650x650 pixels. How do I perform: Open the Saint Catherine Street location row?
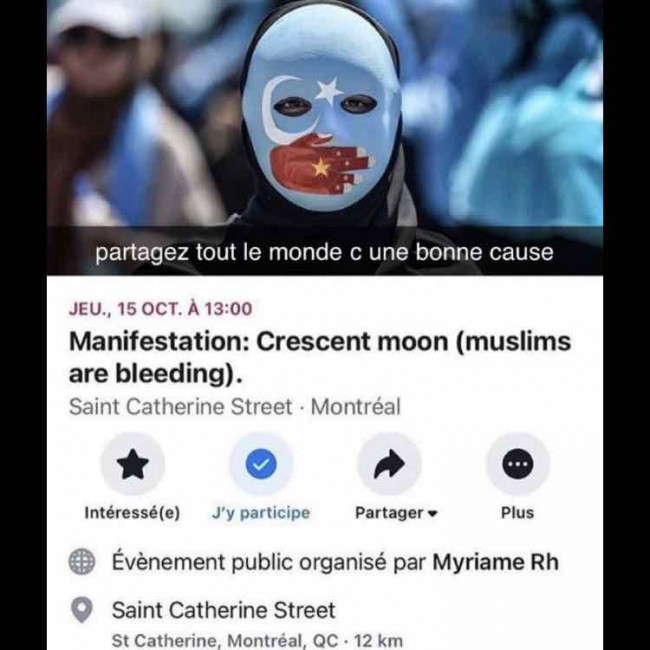(223, 609)
